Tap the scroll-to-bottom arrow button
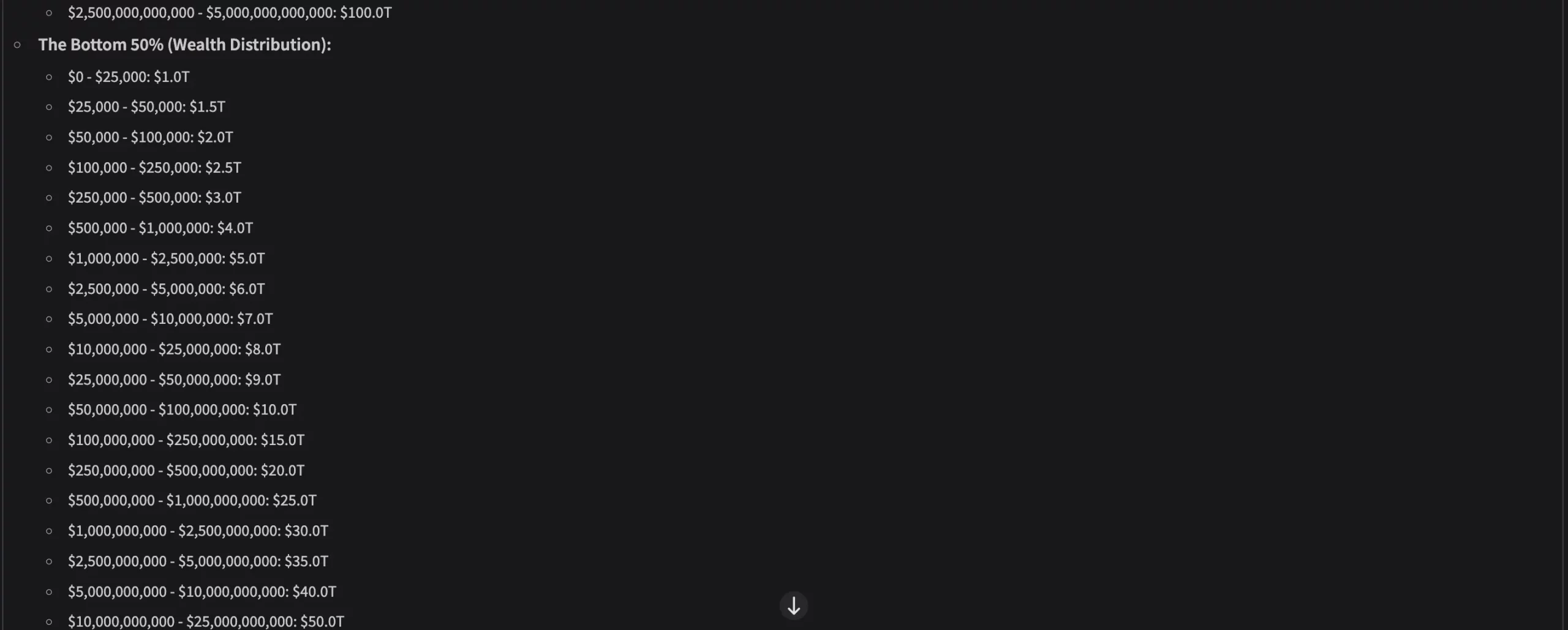This screenshot has width=1568, height=630. pos(793,606)
